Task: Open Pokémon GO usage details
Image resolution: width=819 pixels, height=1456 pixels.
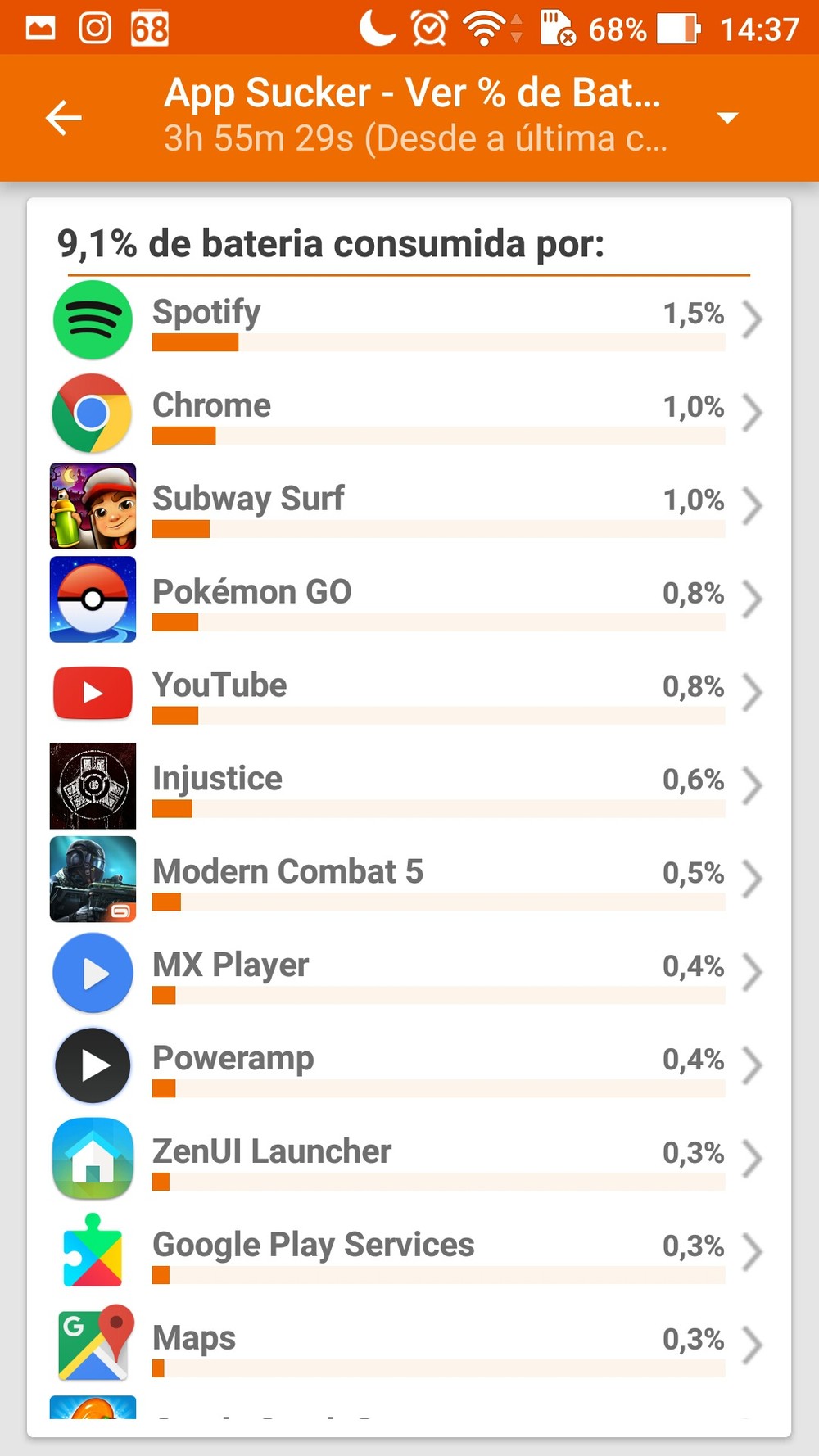Action: click(x=409, y=599)
